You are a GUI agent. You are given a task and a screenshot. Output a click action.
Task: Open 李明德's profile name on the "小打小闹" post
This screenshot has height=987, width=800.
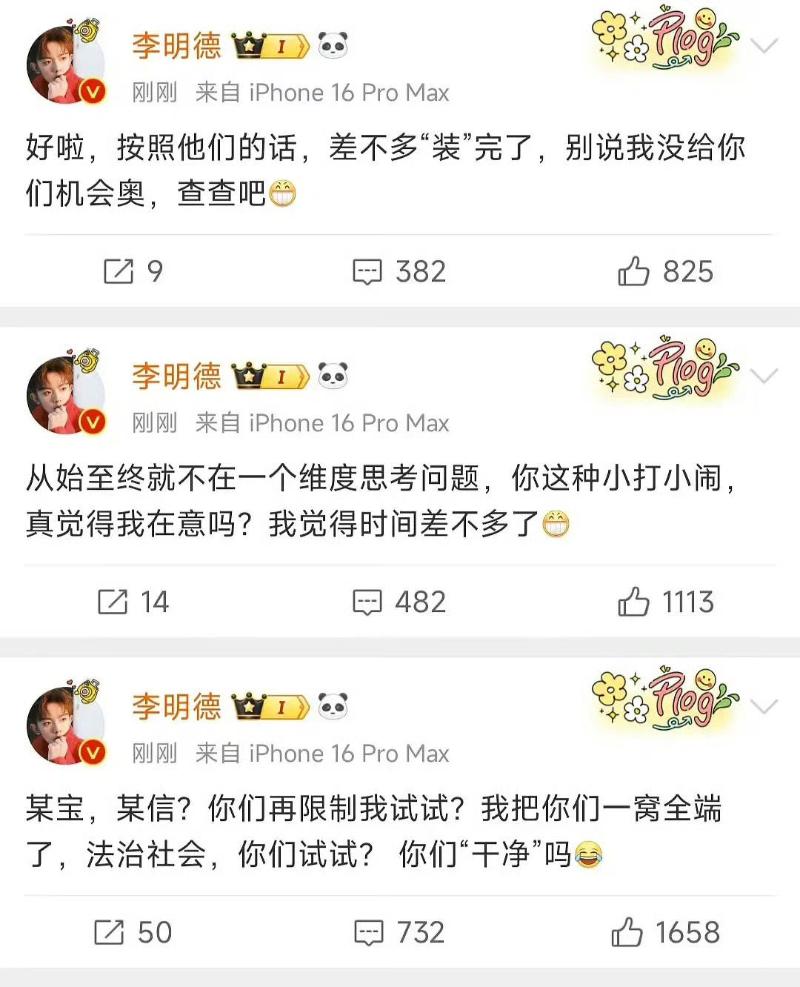[x=176, y=375]
